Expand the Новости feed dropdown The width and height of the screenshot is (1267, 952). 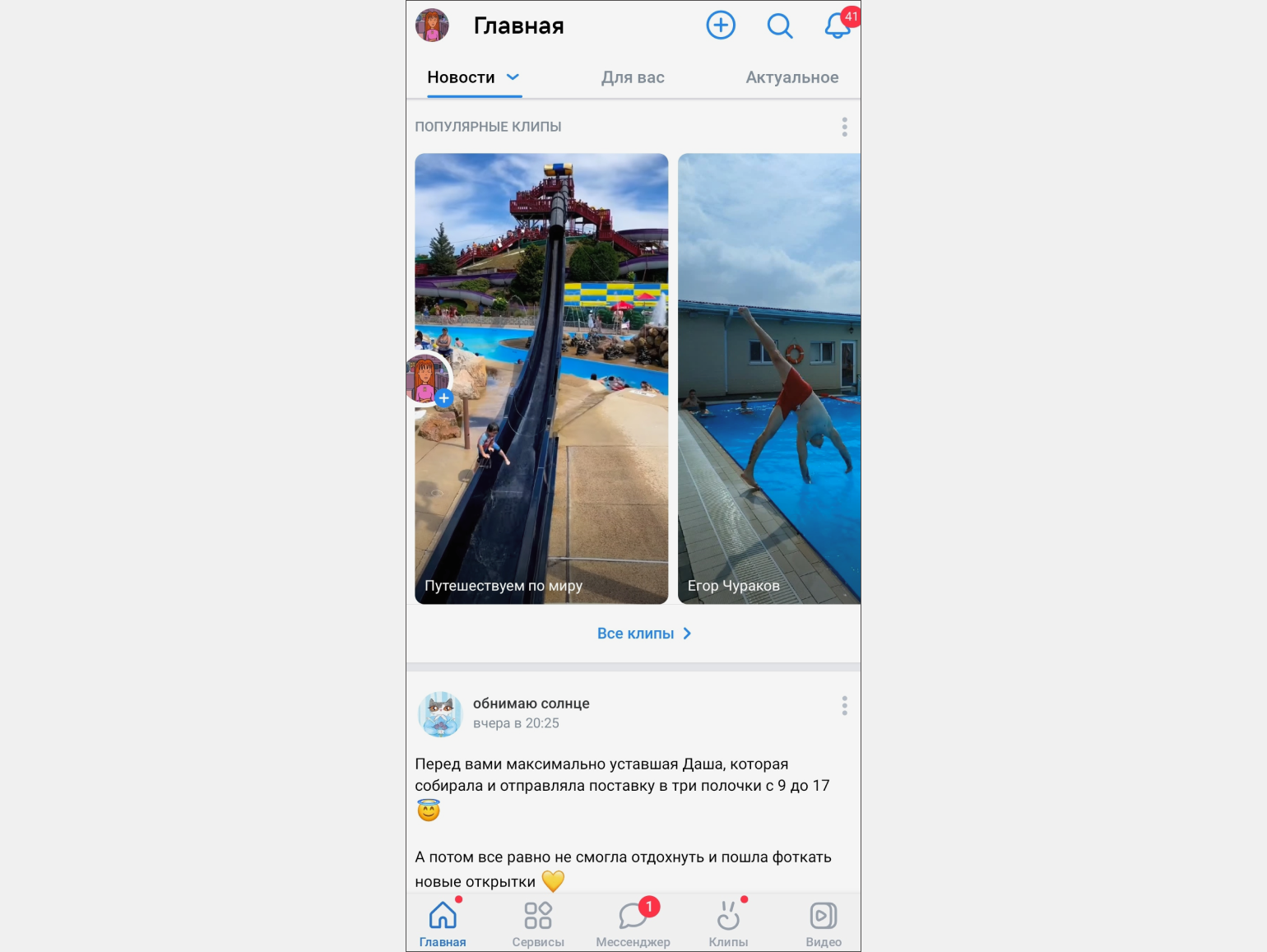click(513, 77)
